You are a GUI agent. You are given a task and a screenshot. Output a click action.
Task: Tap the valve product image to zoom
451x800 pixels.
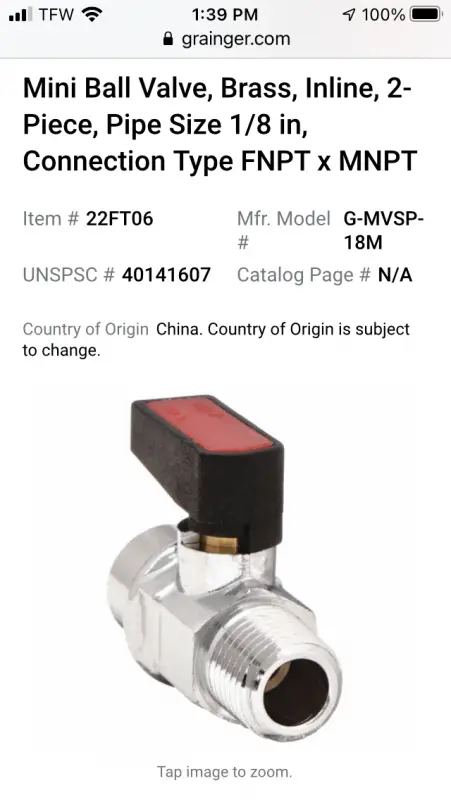(x=225, y=563)
